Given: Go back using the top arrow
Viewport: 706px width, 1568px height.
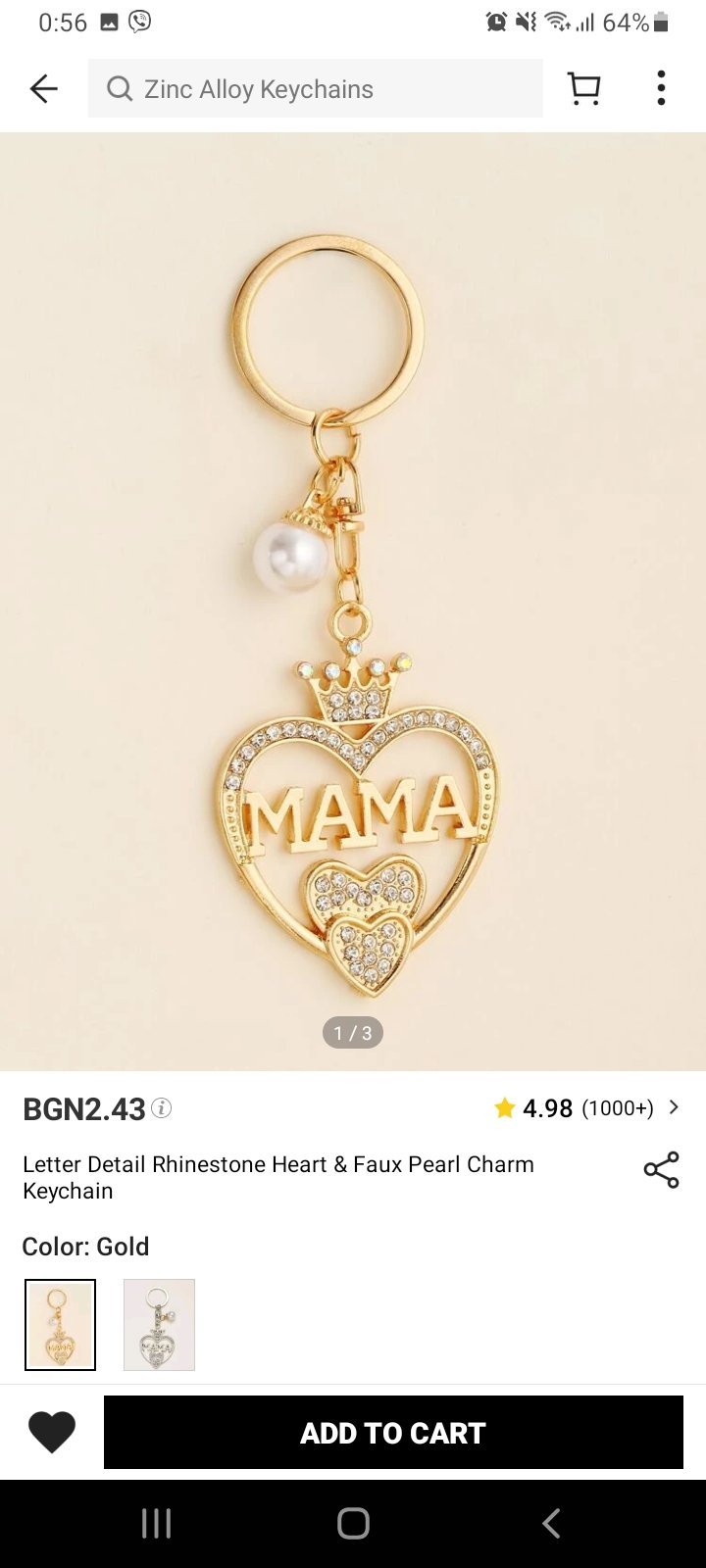Looking at the screenshot, I should coord(44,89).
